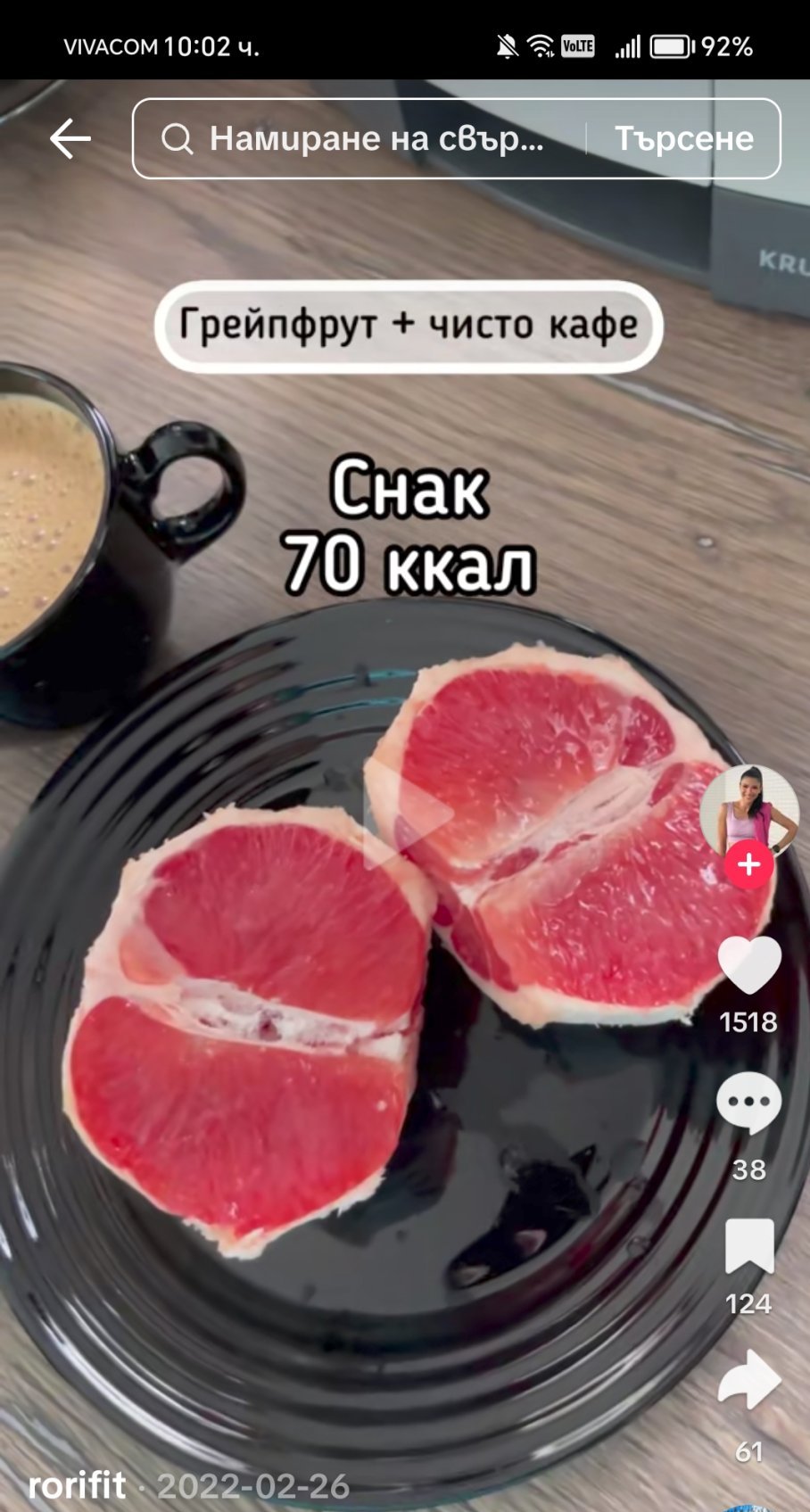Follow rorifit with the plus button
Image resolution: width=810 pixels, height=1512 pixels.
click(x=748, y=866)
